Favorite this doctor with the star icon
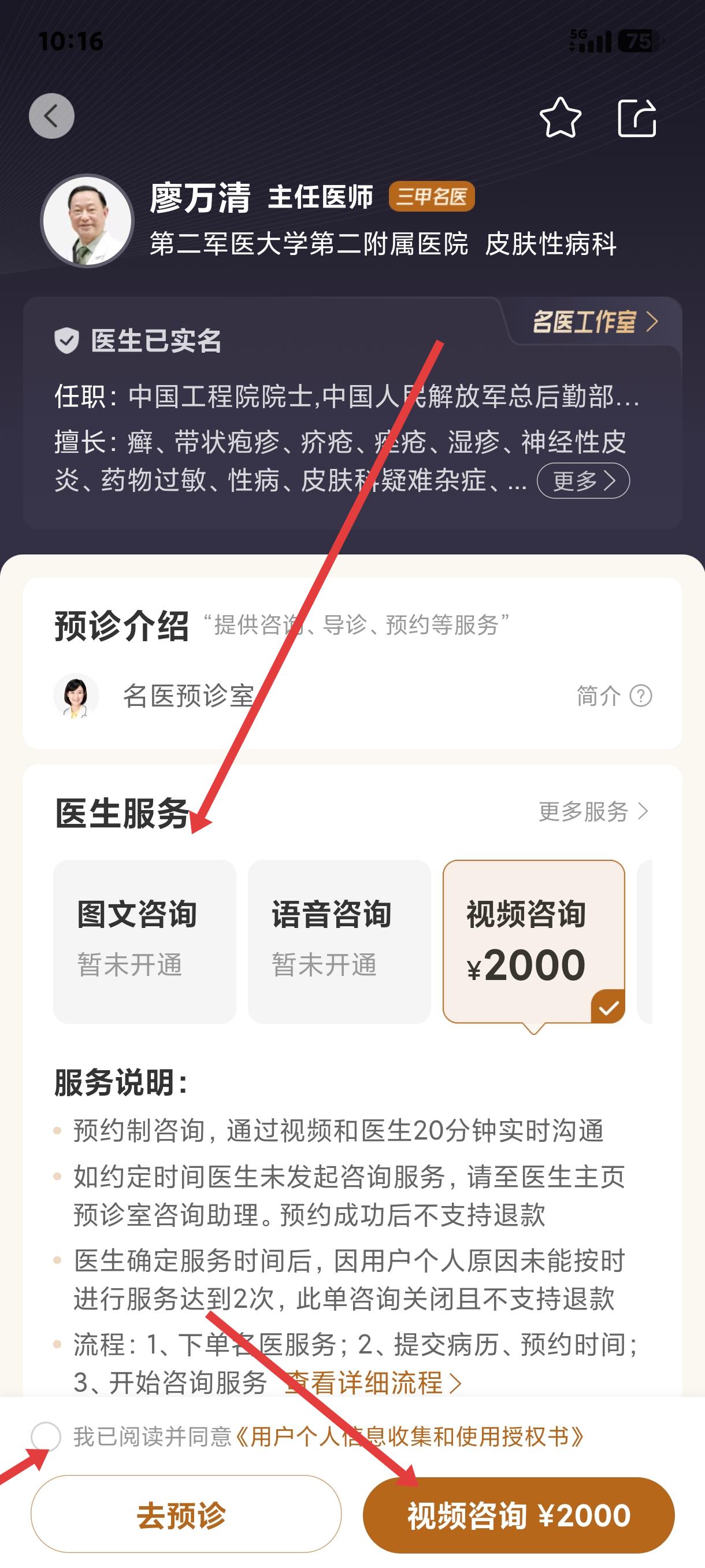 tap(560, 117)
